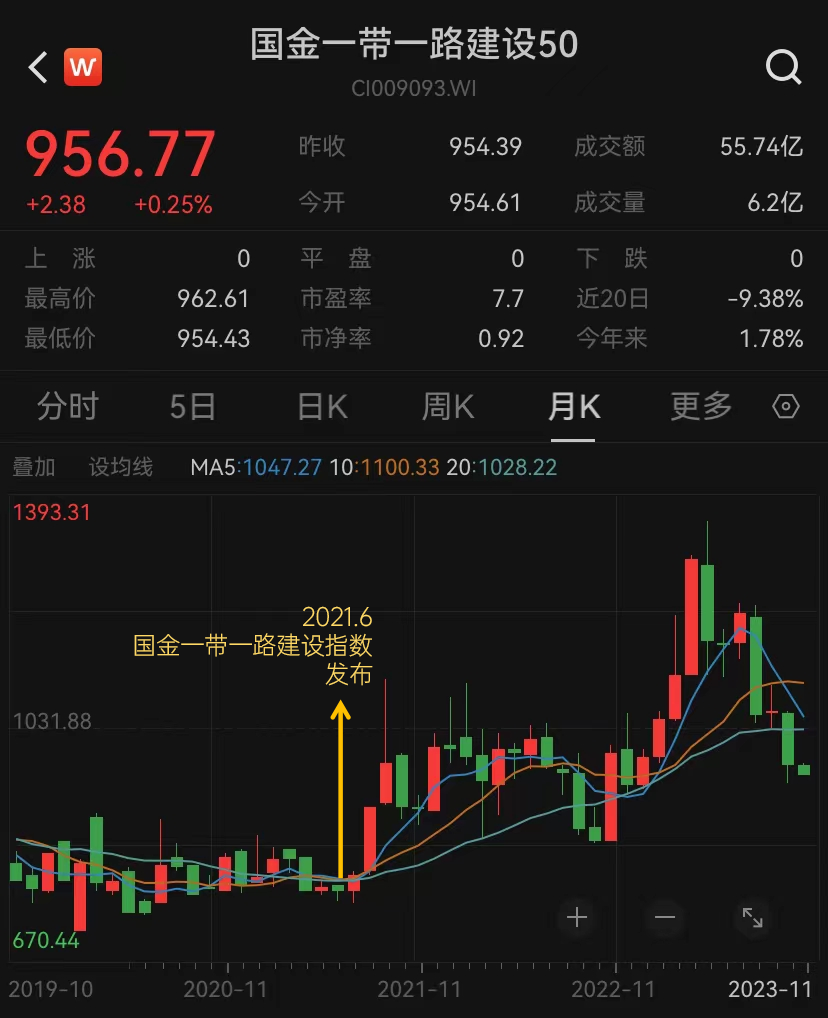Screen dimensions: 828x1018
Task: Switch to the 分时 chart tab
Action: 68,407
